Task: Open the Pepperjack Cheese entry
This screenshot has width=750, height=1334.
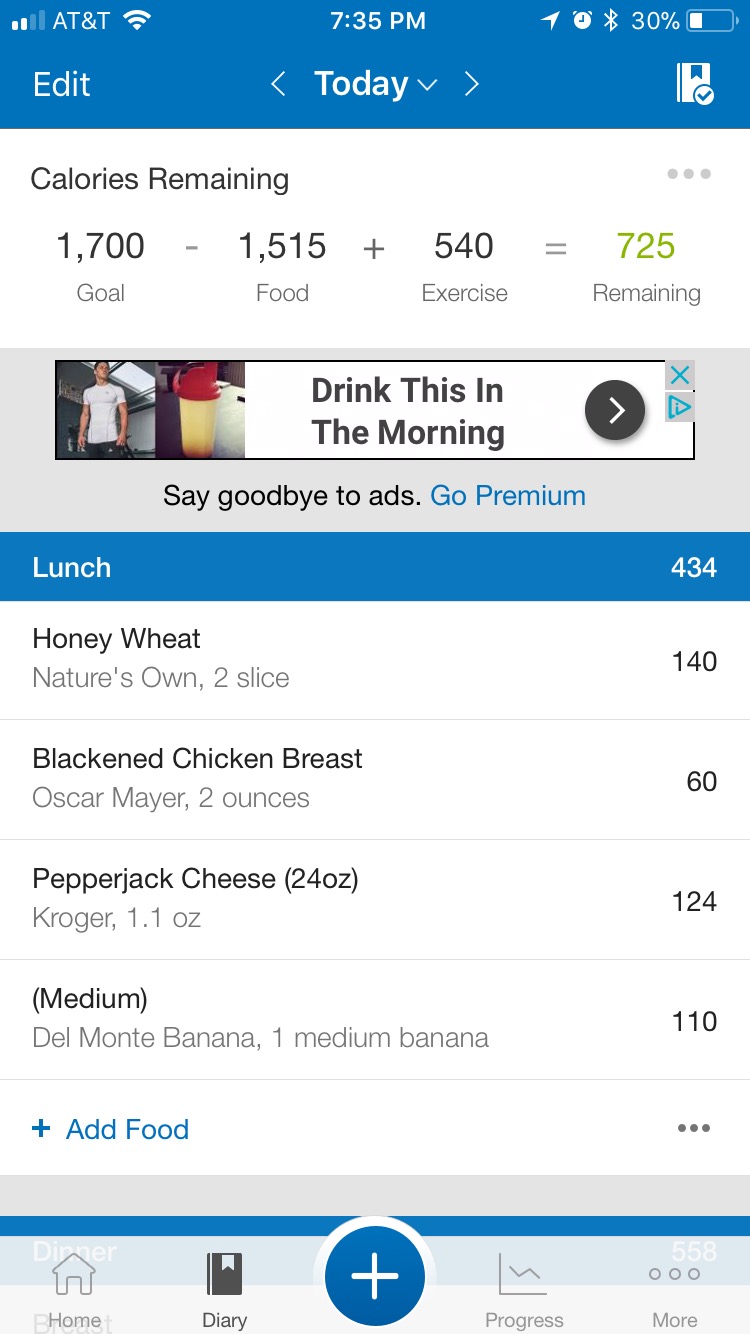Action: click(x=375, y=900)
